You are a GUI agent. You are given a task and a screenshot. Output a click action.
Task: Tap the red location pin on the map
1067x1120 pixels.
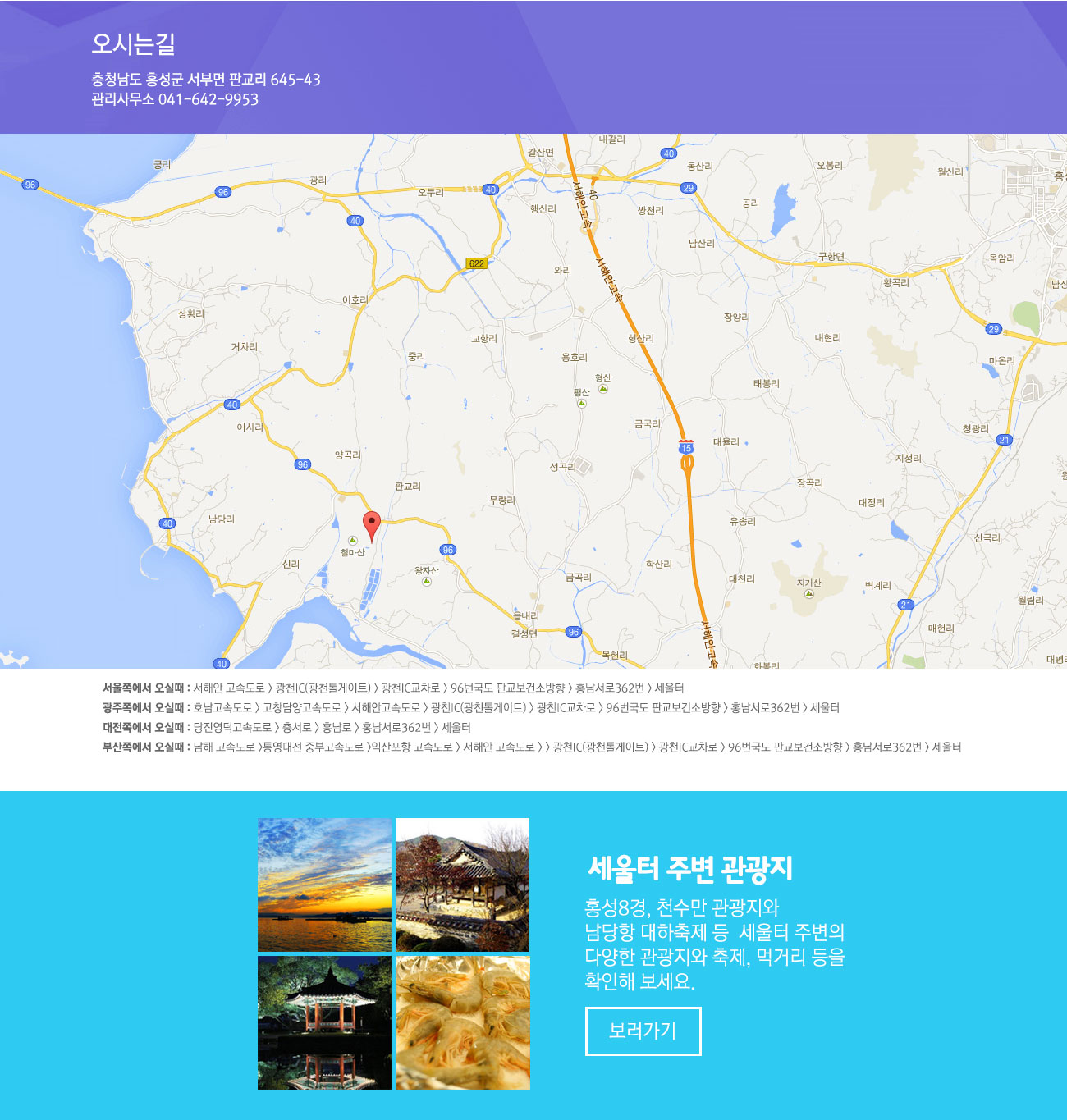372,523
